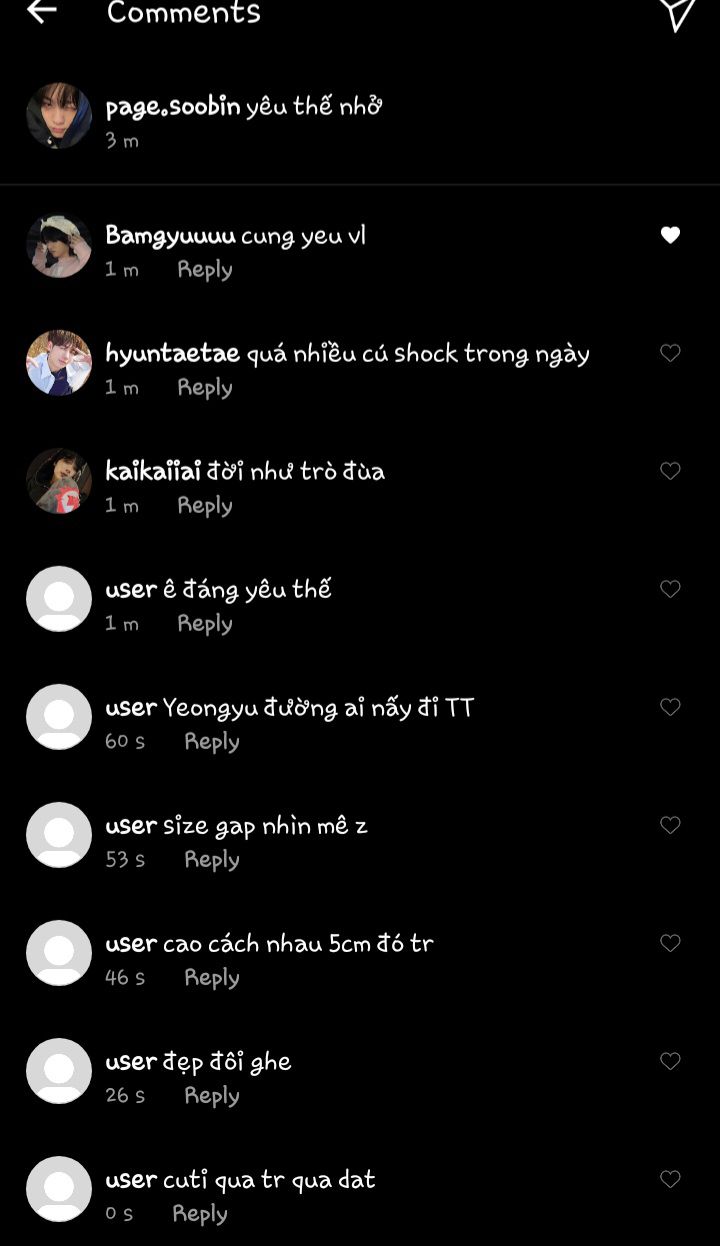Reply to the "đẹp đôi ghe" comment
Viewport: 720px width, 1246px height.
212,1095
